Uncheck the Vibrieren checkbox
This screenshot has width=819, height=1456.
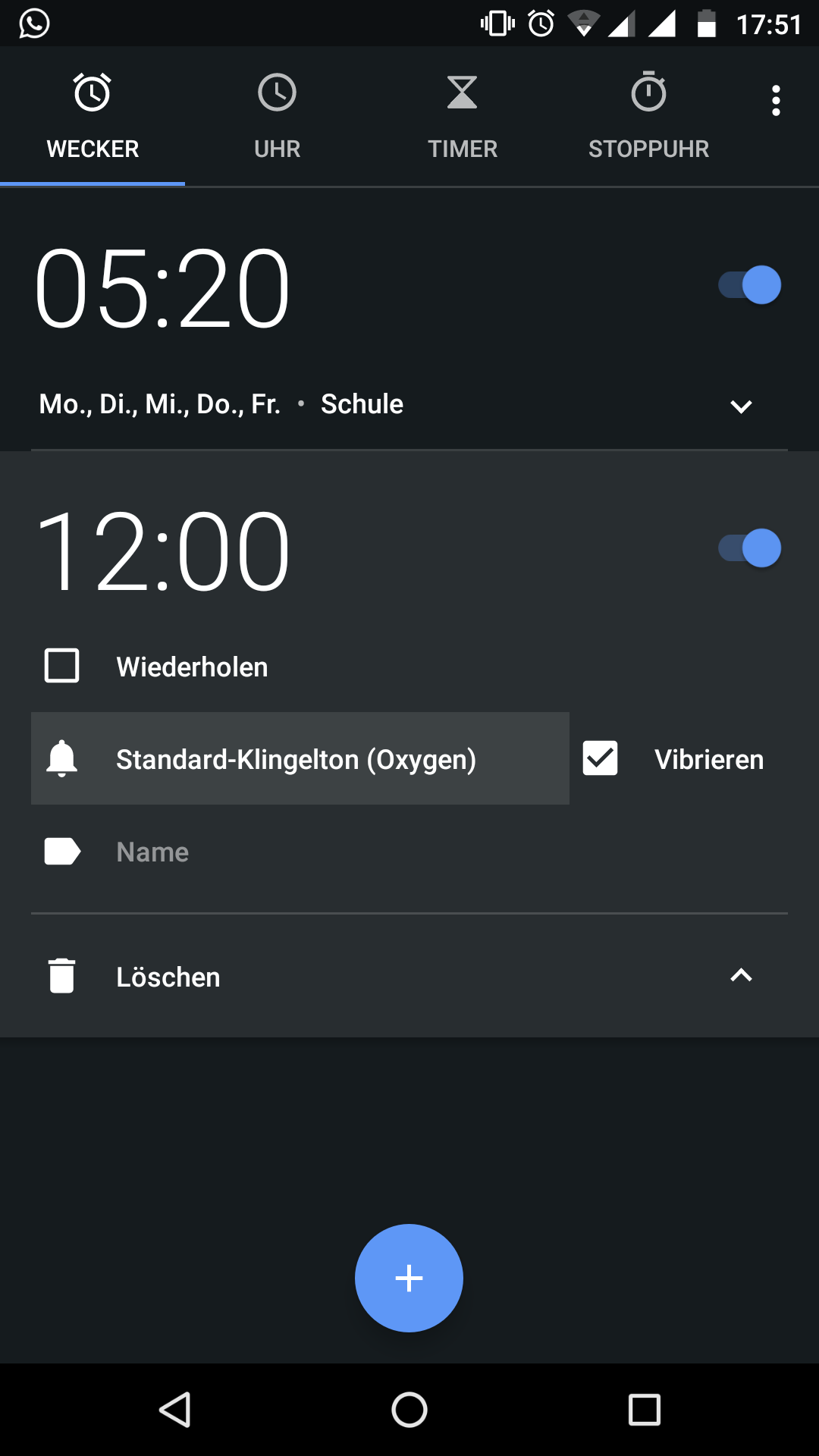(x=600, y=758)
